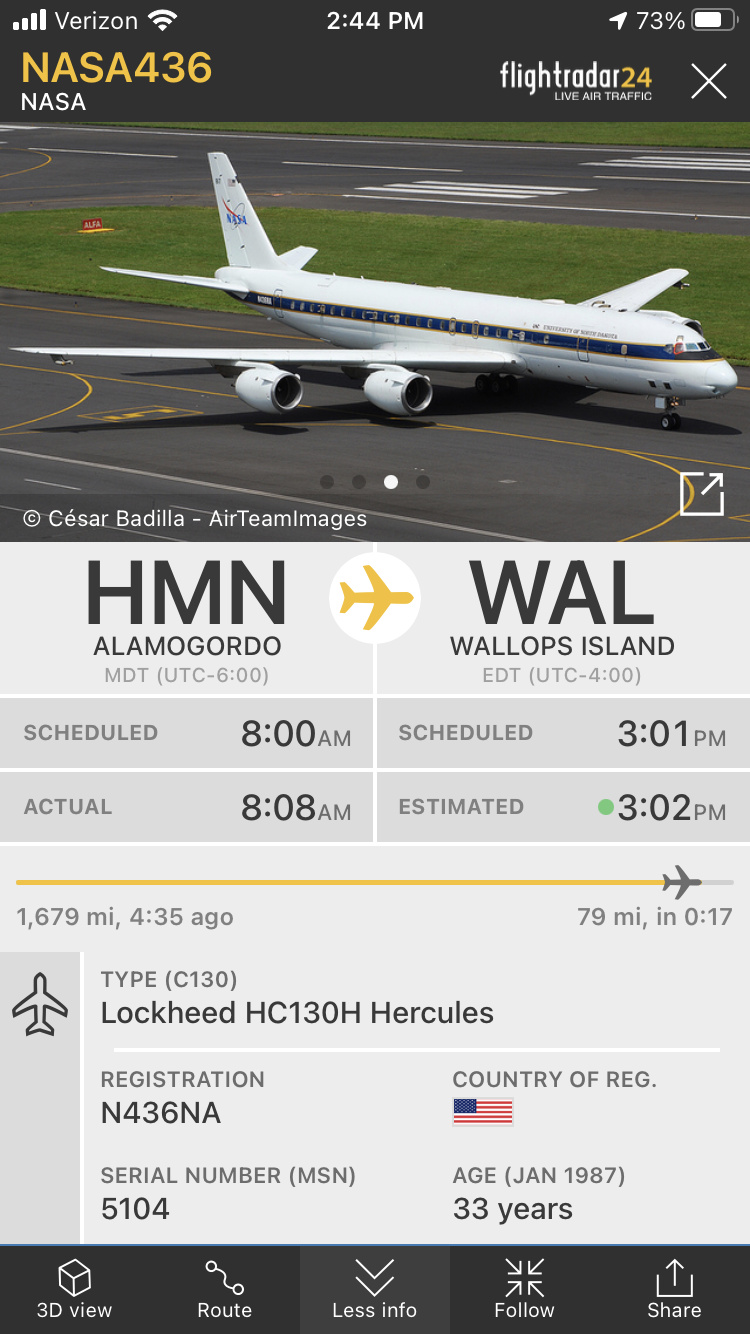Close the NASA436 flight details panel
Screen dimensions: 750x1334
coord(708,81)
